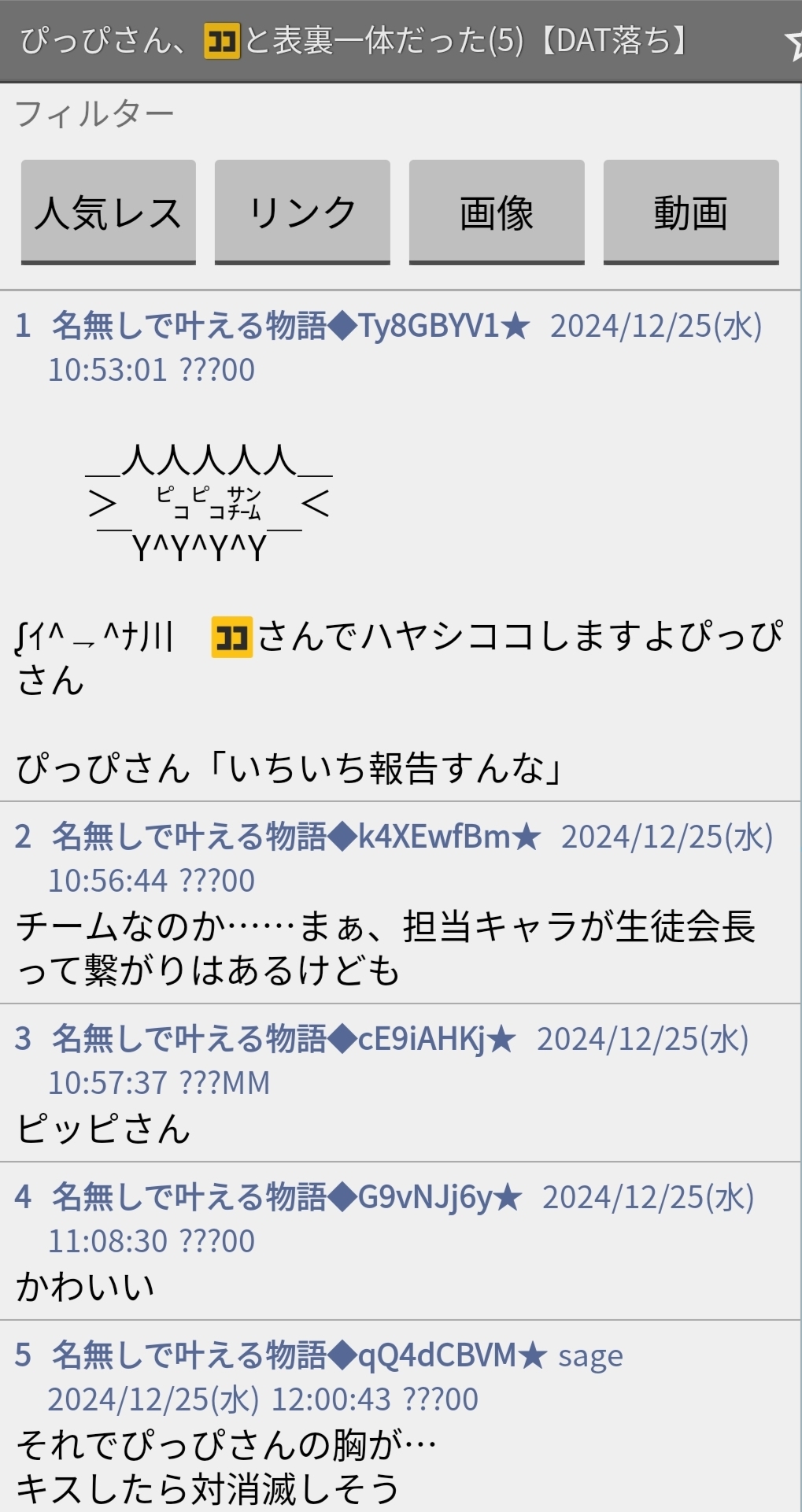Show only posts with リンク
802x1512 pixels.
302,213
